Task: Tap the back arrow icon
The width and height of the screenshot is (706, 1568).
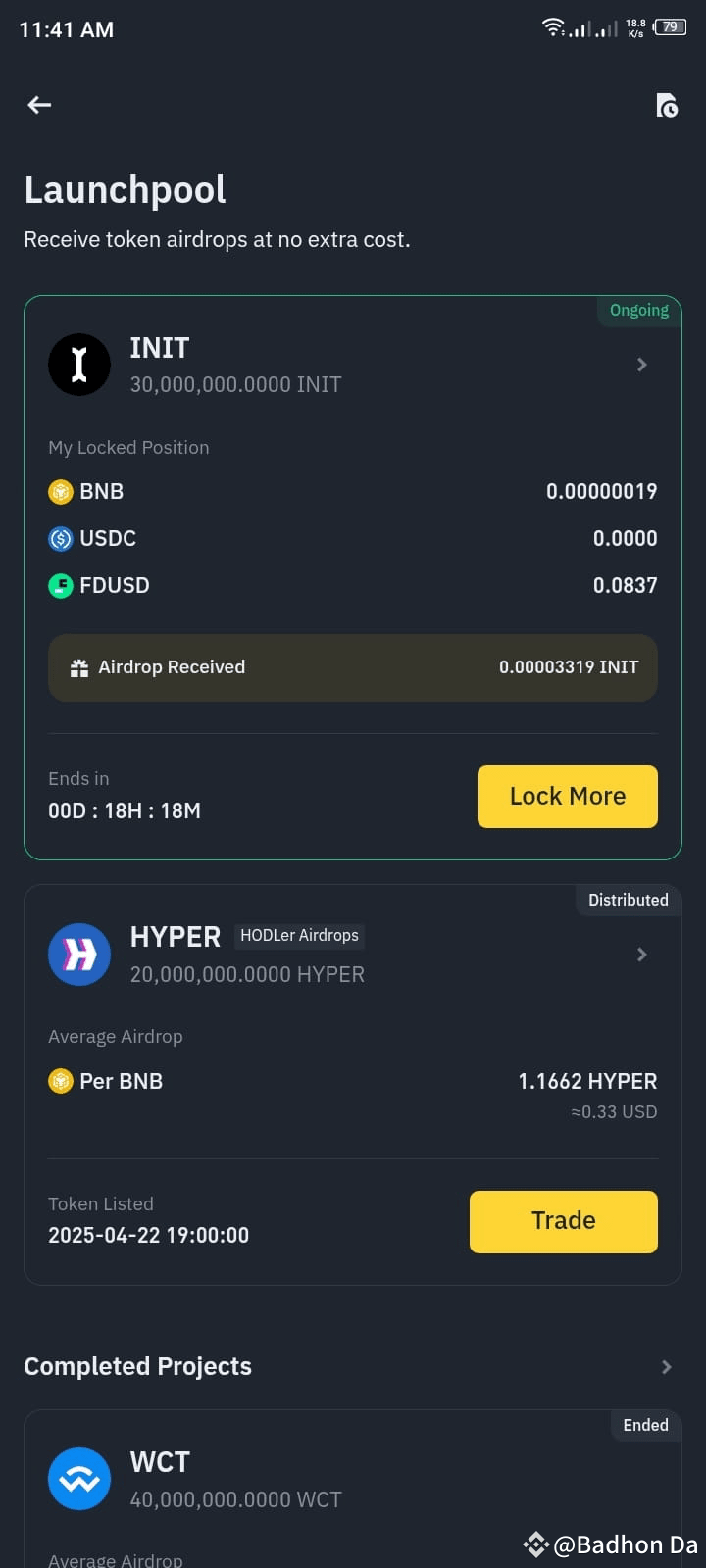Action: (38, 104)
